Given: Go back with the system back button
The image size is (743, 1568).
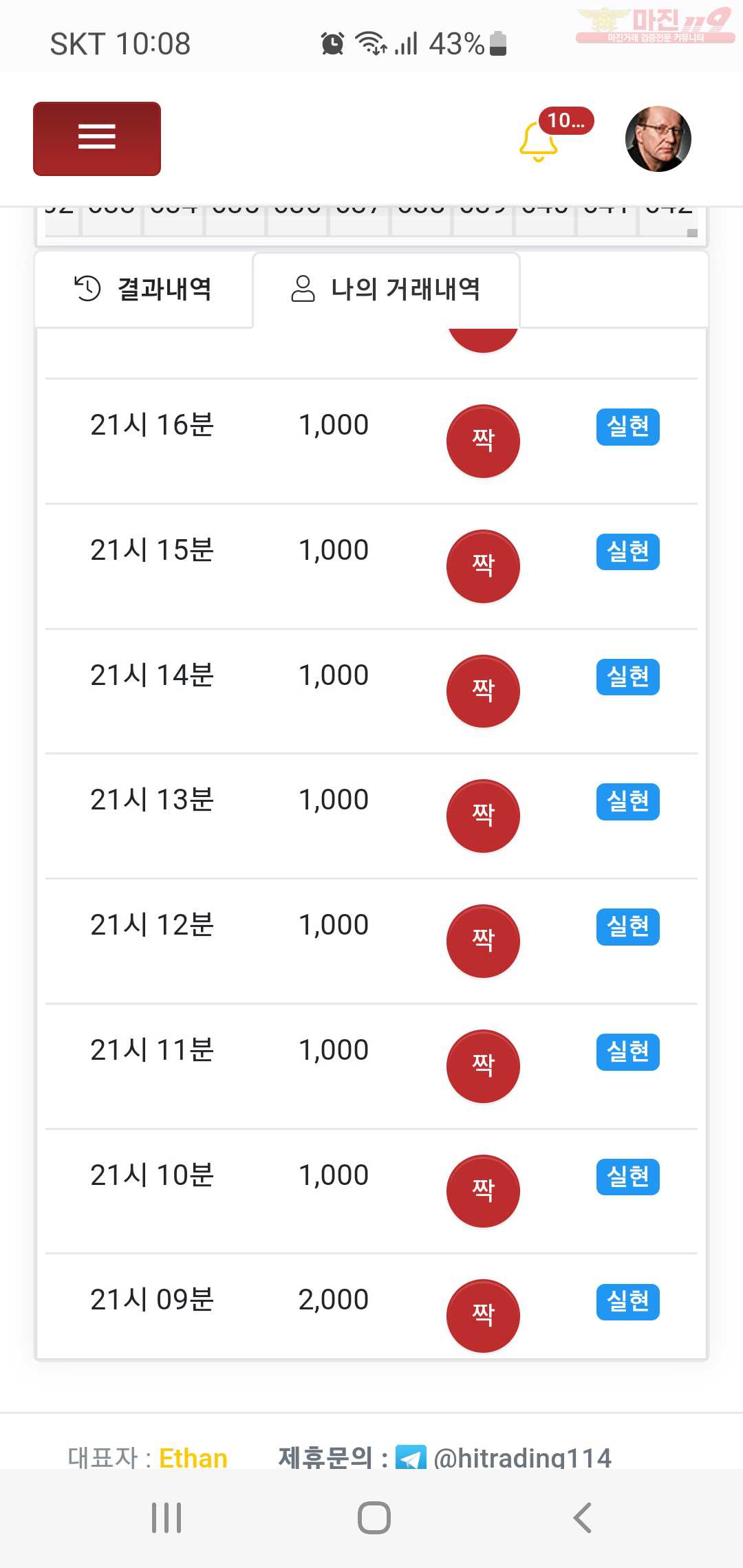Looking at the screenshot, I should [x=582, y=1518].
